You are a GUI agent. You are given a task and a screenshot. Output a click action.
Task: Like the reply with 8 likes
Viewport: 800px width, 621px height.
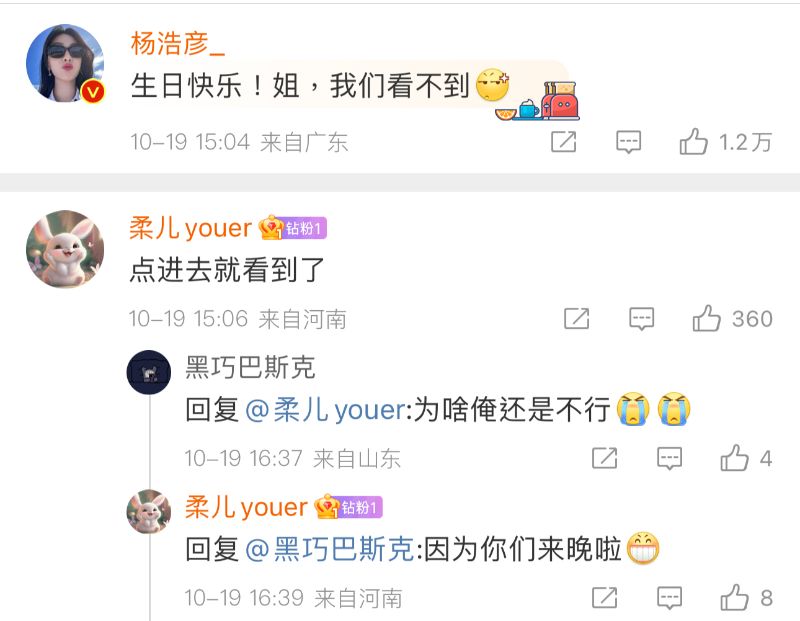point(735,598)
